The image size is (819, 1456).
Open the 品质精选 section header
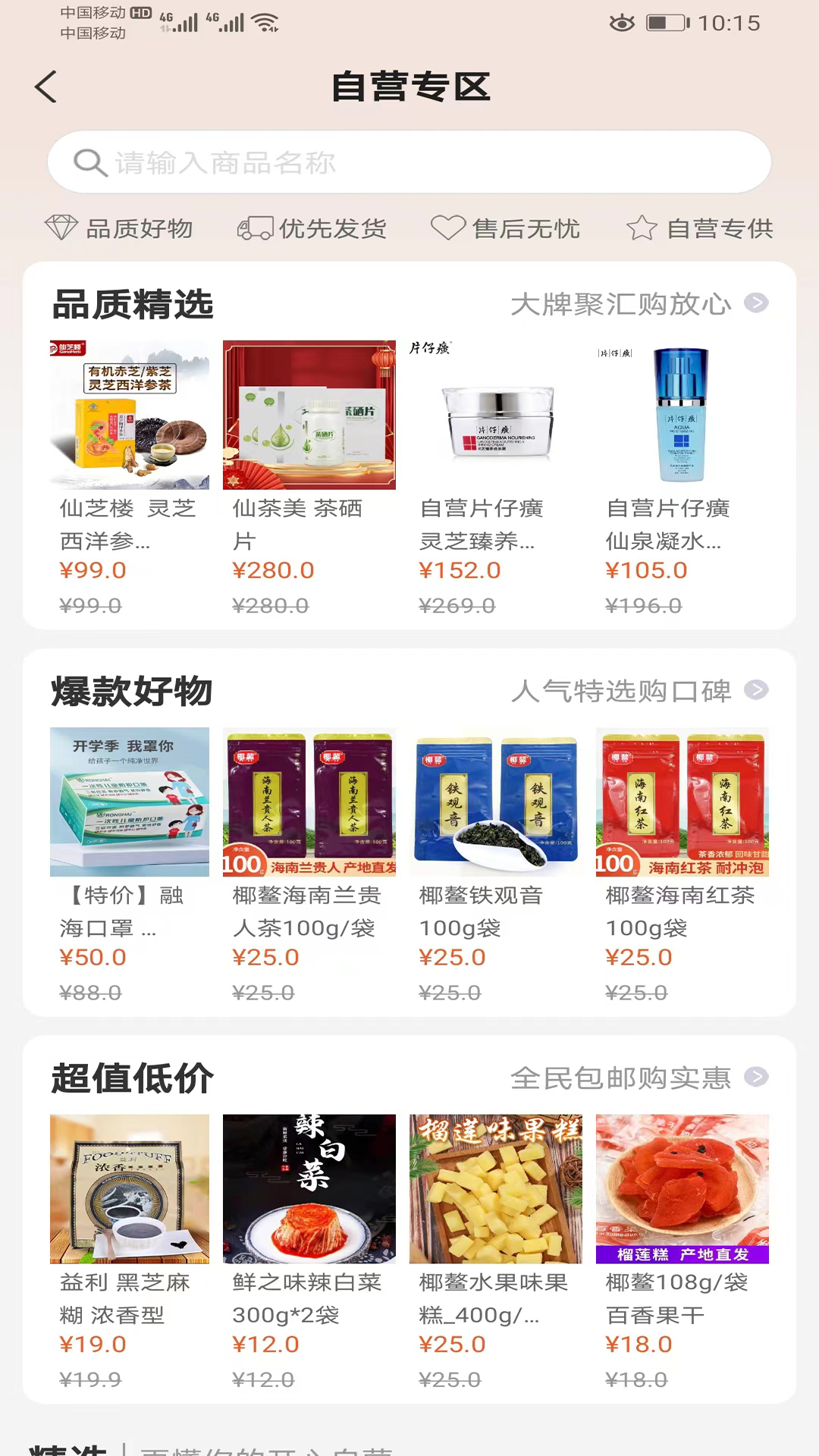tap(131, 304)
